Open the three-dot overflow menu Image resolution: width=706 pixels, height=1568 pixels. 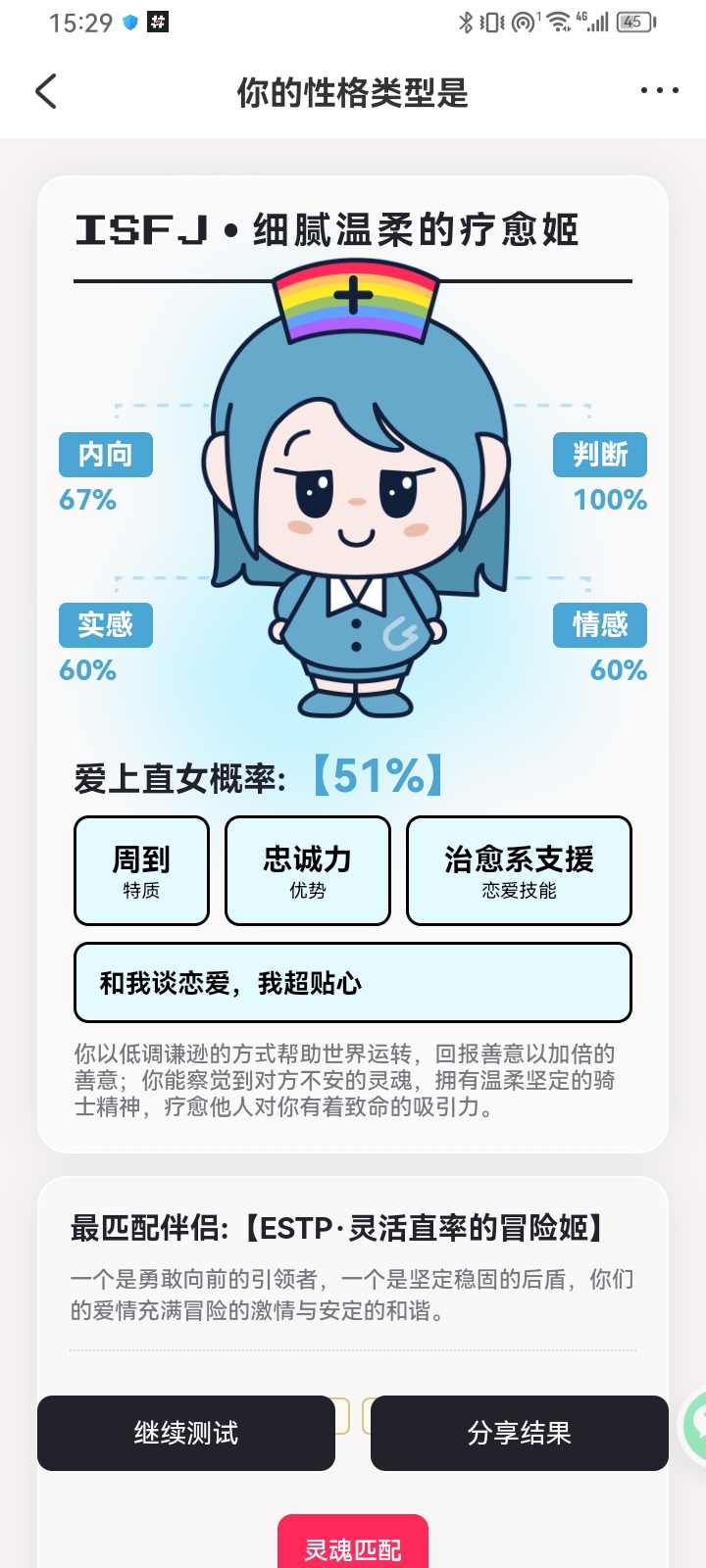659,90
